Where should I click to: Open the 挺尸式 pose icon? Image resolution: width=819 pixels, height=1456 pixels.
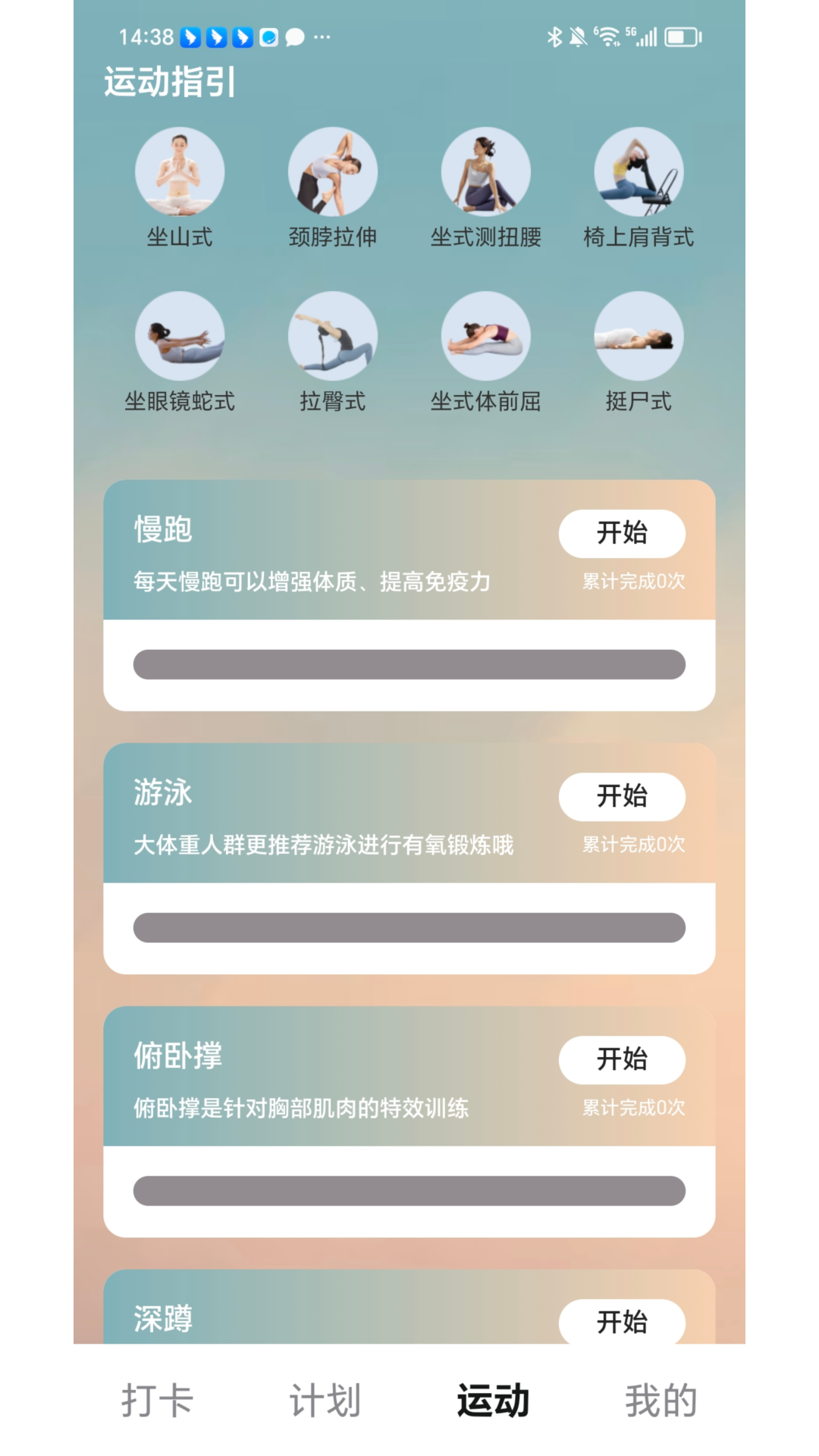(639, 336)
